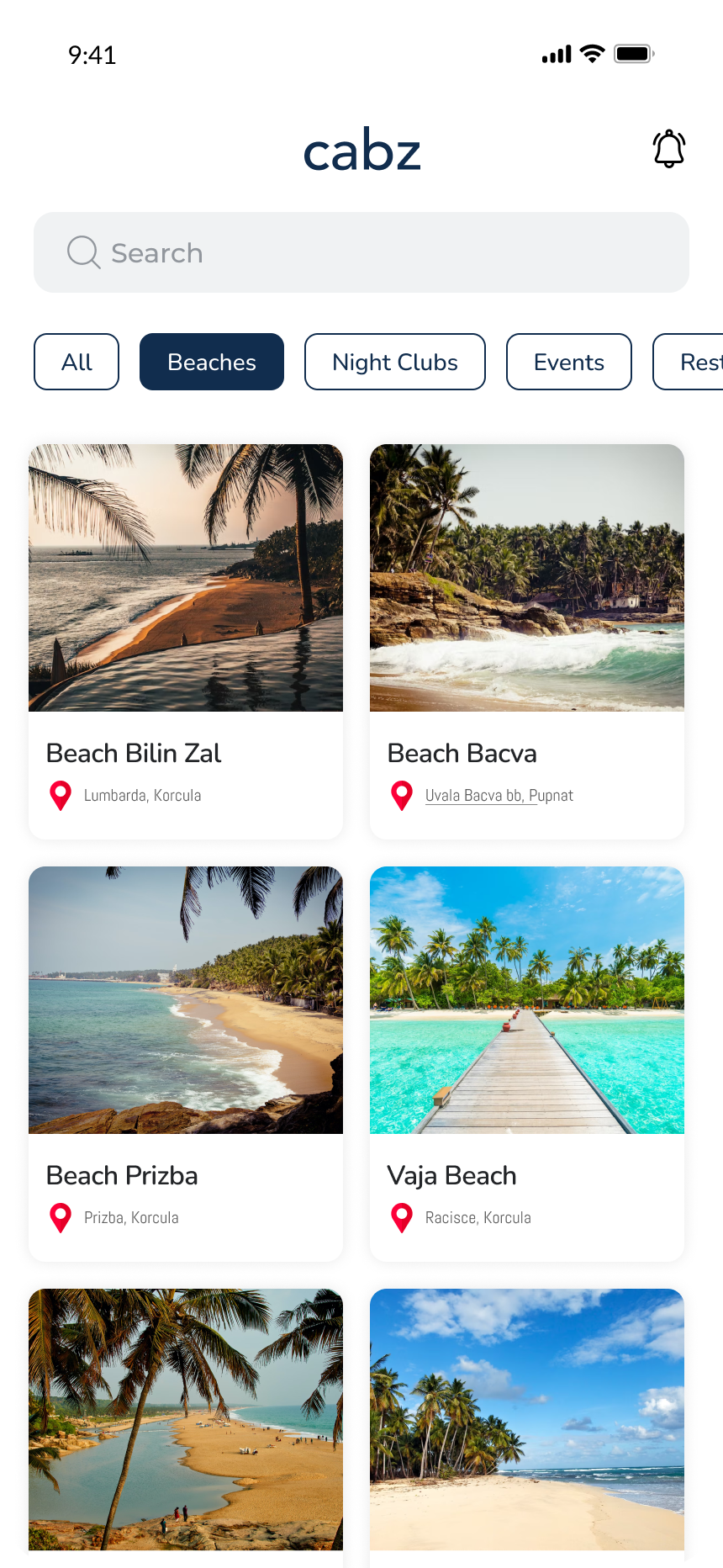Viewport: 723px width, 1568px height.
Task: Open the Uvala Bacva bb, Pupnat address link
Action: tap(499, 796)
